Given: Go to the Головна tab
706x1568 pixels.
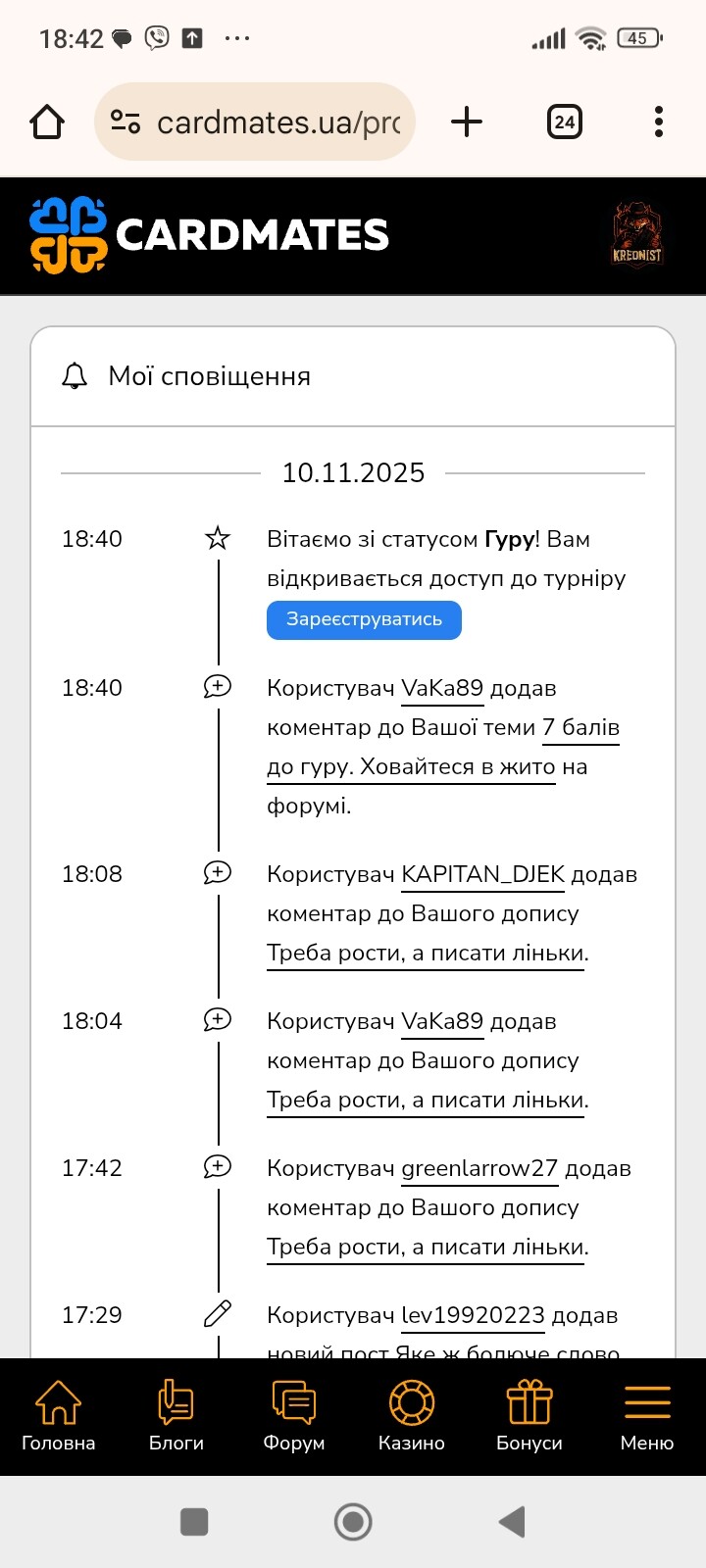Looking at the screenshot, I should [59, 1416].
